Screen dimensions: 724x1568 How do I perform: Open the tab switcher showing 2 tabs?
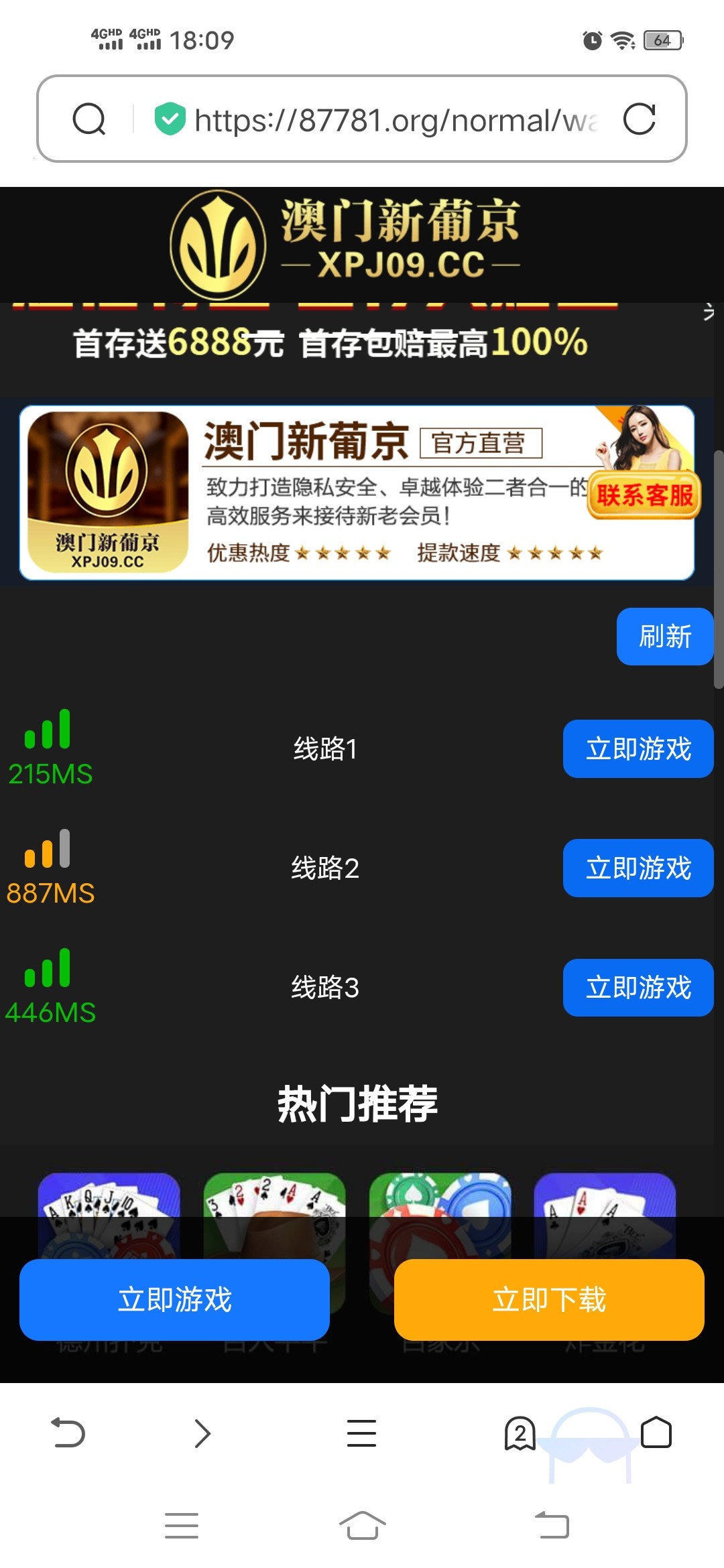(x=520, y=1433)
